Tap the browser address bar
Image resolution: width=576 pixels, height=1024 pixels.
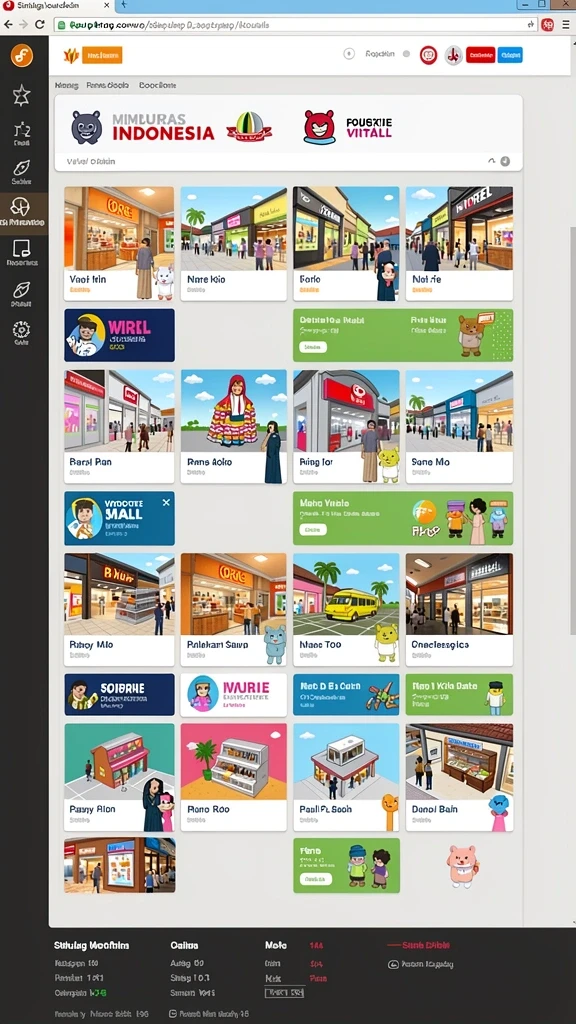(294, 25)
